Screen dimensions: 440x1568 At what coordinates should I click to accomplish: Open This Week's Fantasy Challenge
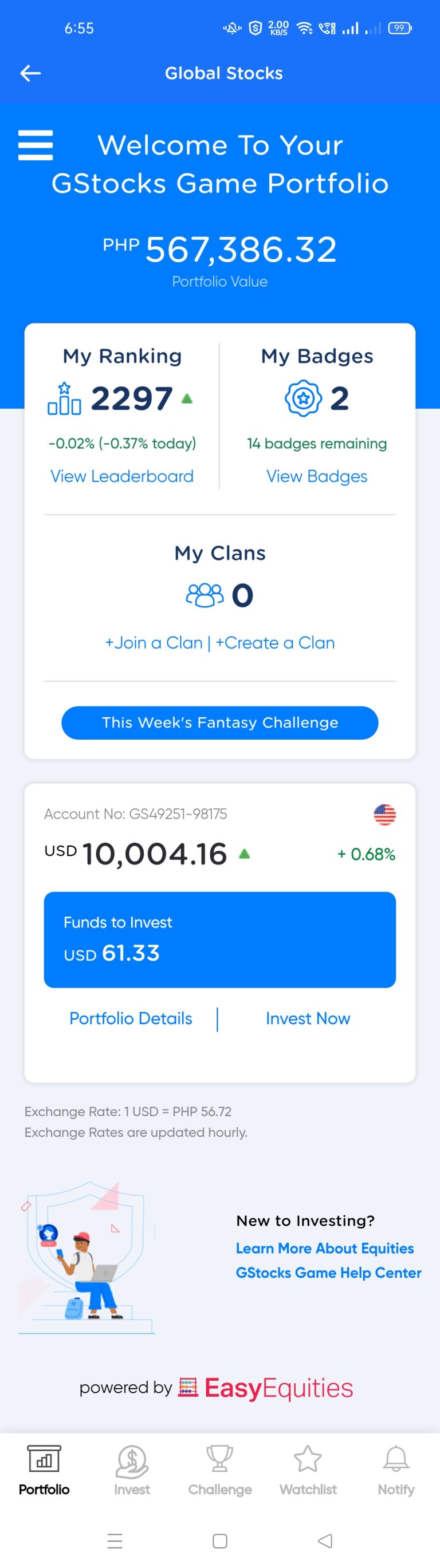point(219,722)
